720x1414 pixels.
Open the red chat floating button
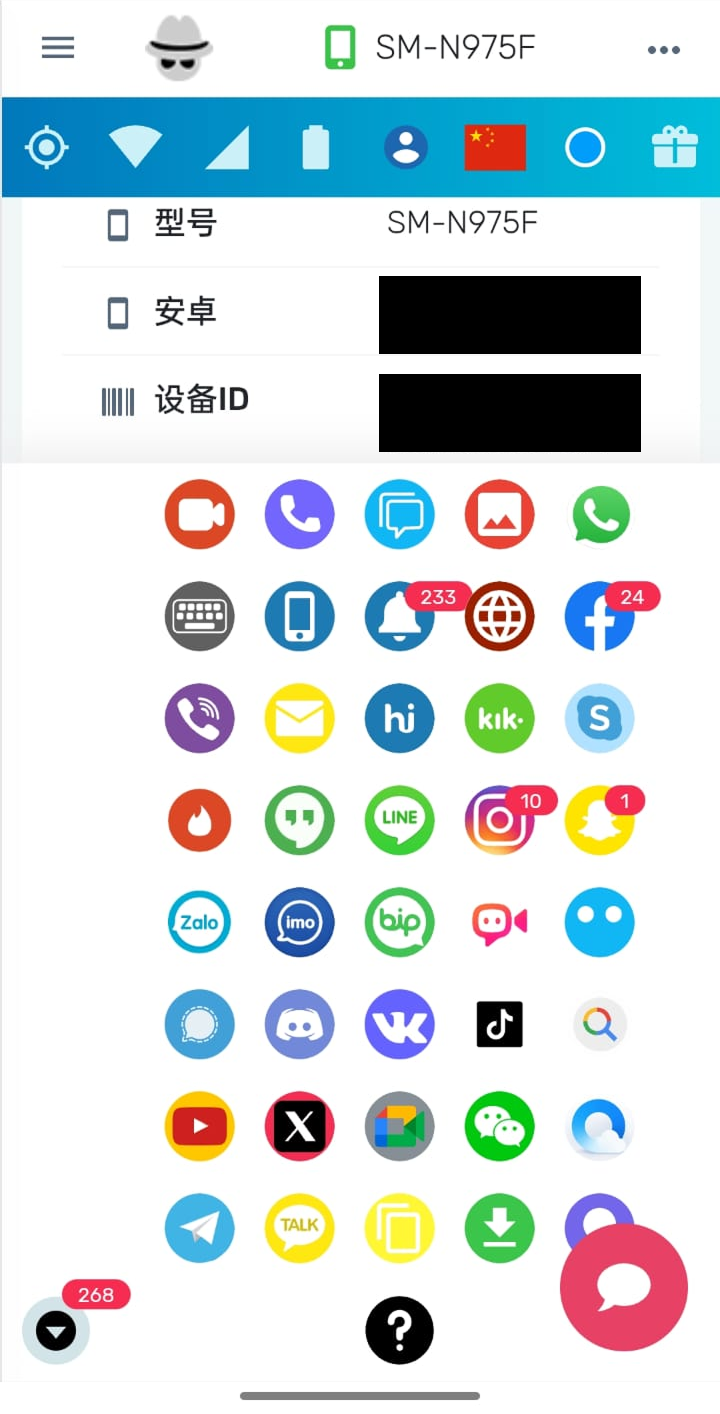pos(624,1288)
